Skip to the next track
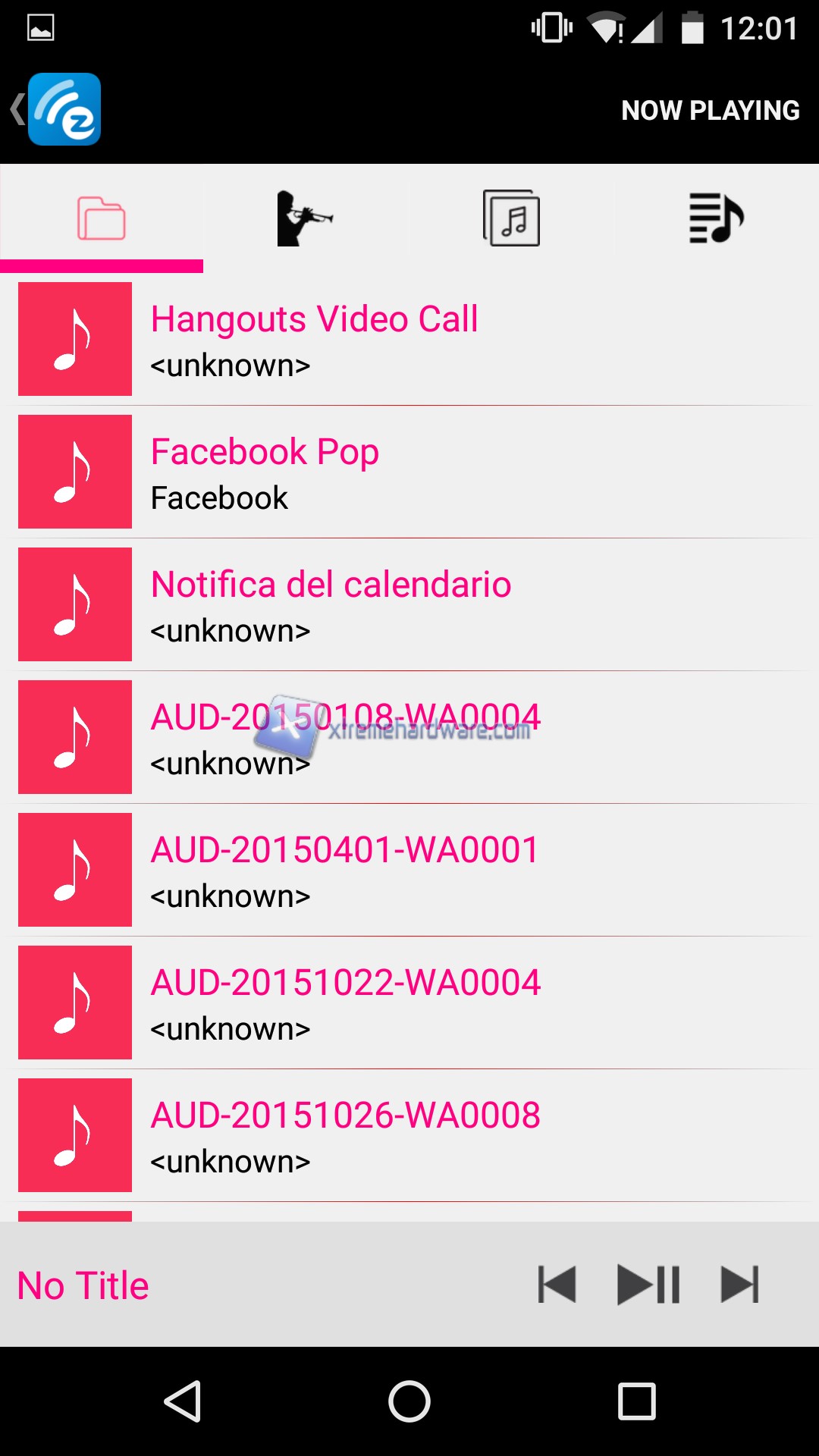The width and height of the screenshot is (819, 1456). [x=739, y=1285]
